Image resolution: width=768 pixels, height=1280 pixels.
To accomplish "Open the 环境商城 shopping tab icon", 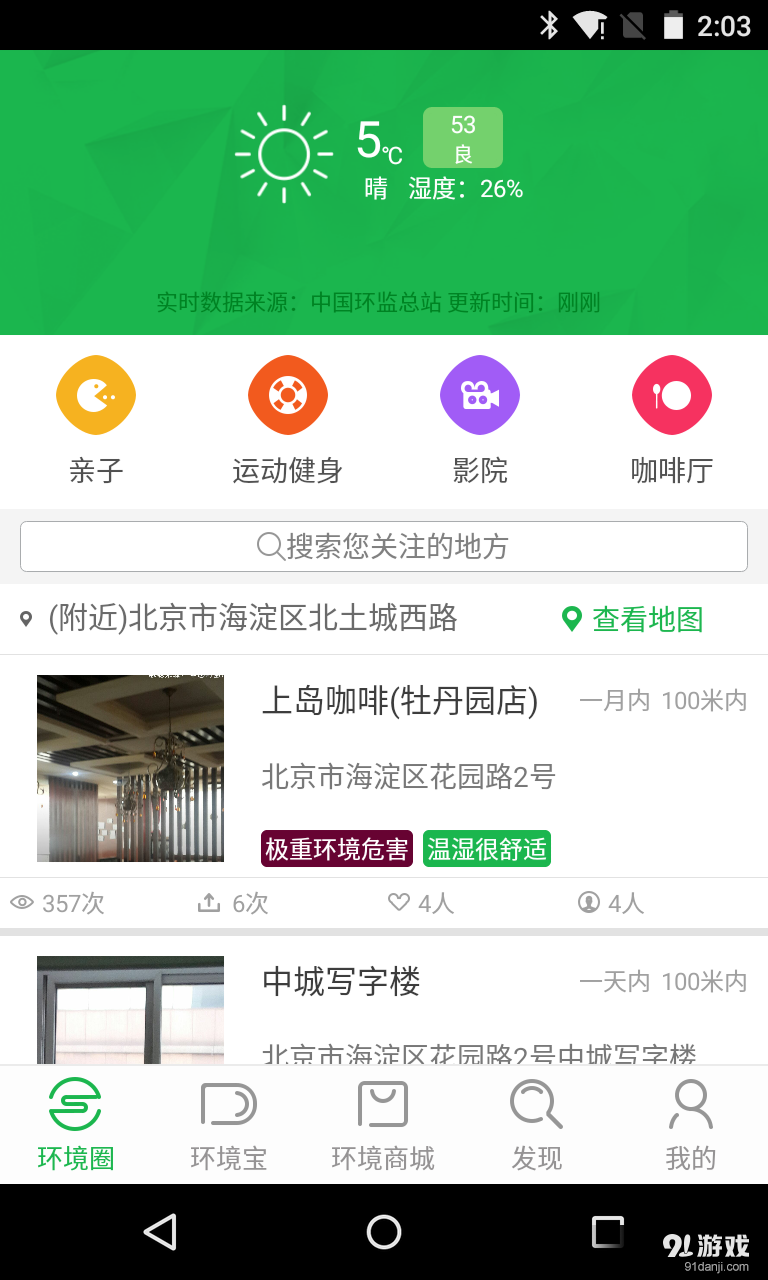I will (383, 1105).
